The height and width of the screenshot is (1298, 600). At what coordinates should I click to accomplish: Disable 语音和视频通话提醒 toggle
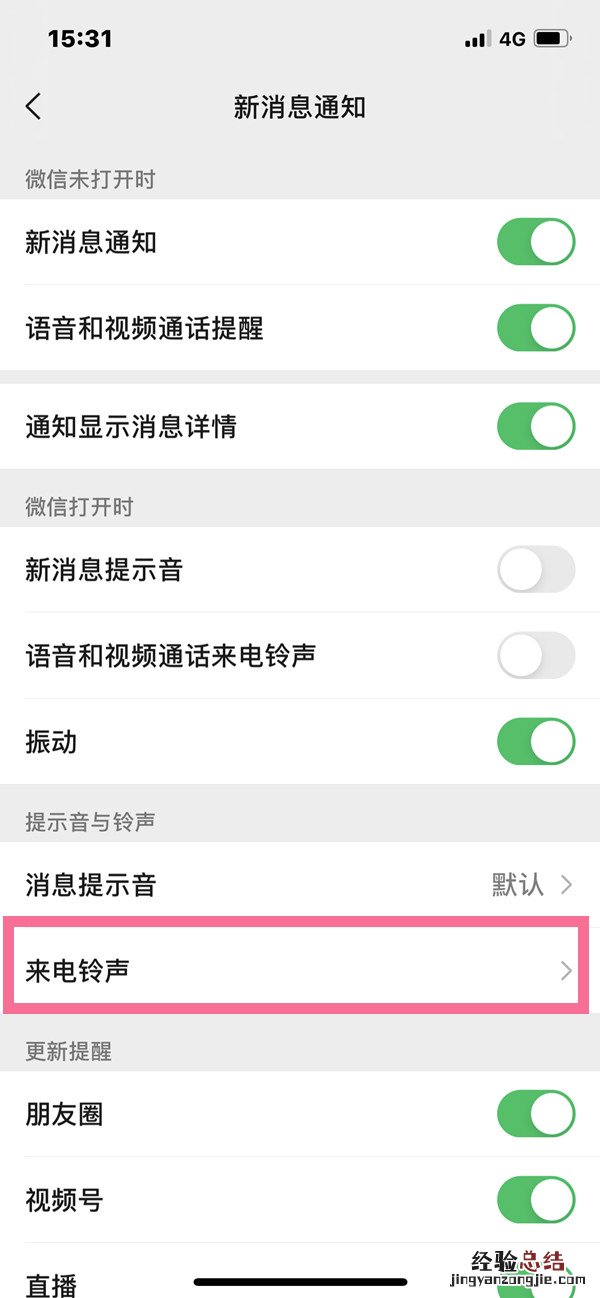click(x=536, y=328)
